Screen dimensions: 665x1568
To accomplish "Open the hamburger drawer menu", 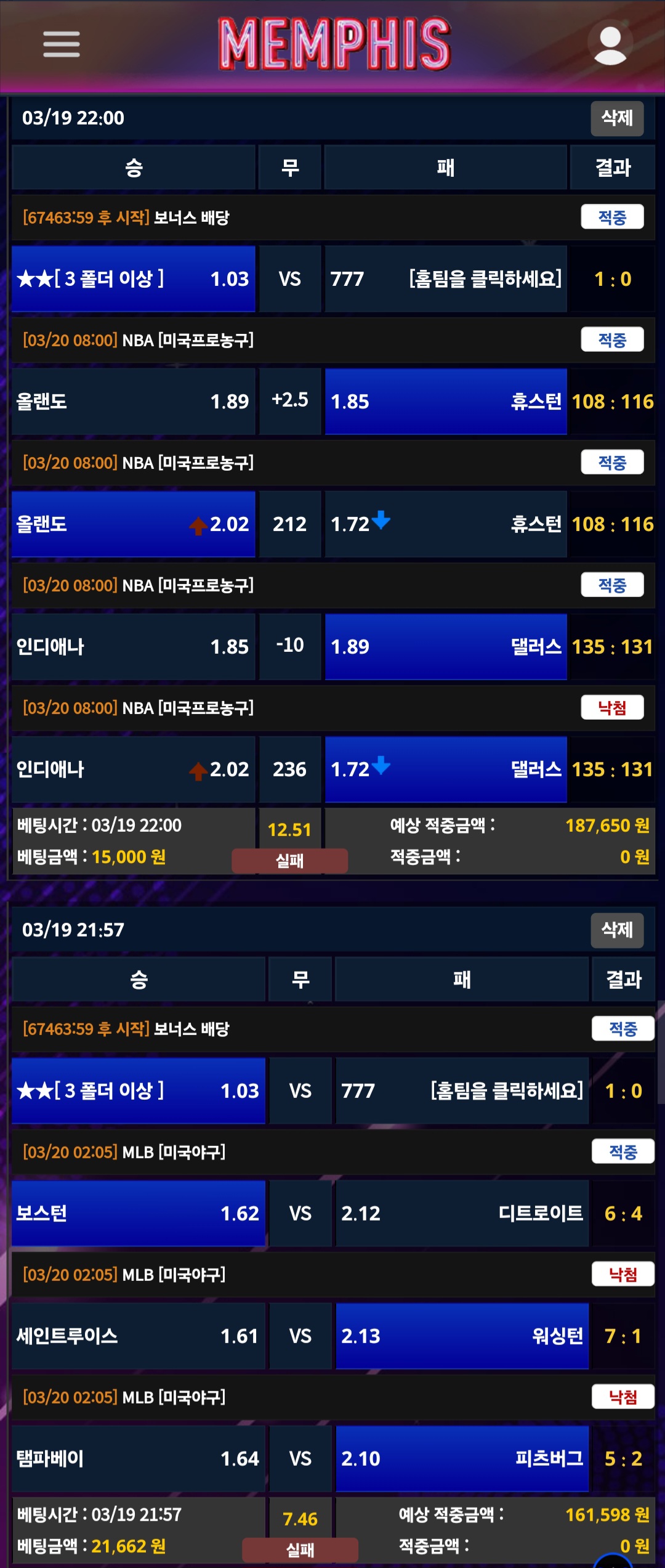I will pyautogui.click(x=61, y=44).
